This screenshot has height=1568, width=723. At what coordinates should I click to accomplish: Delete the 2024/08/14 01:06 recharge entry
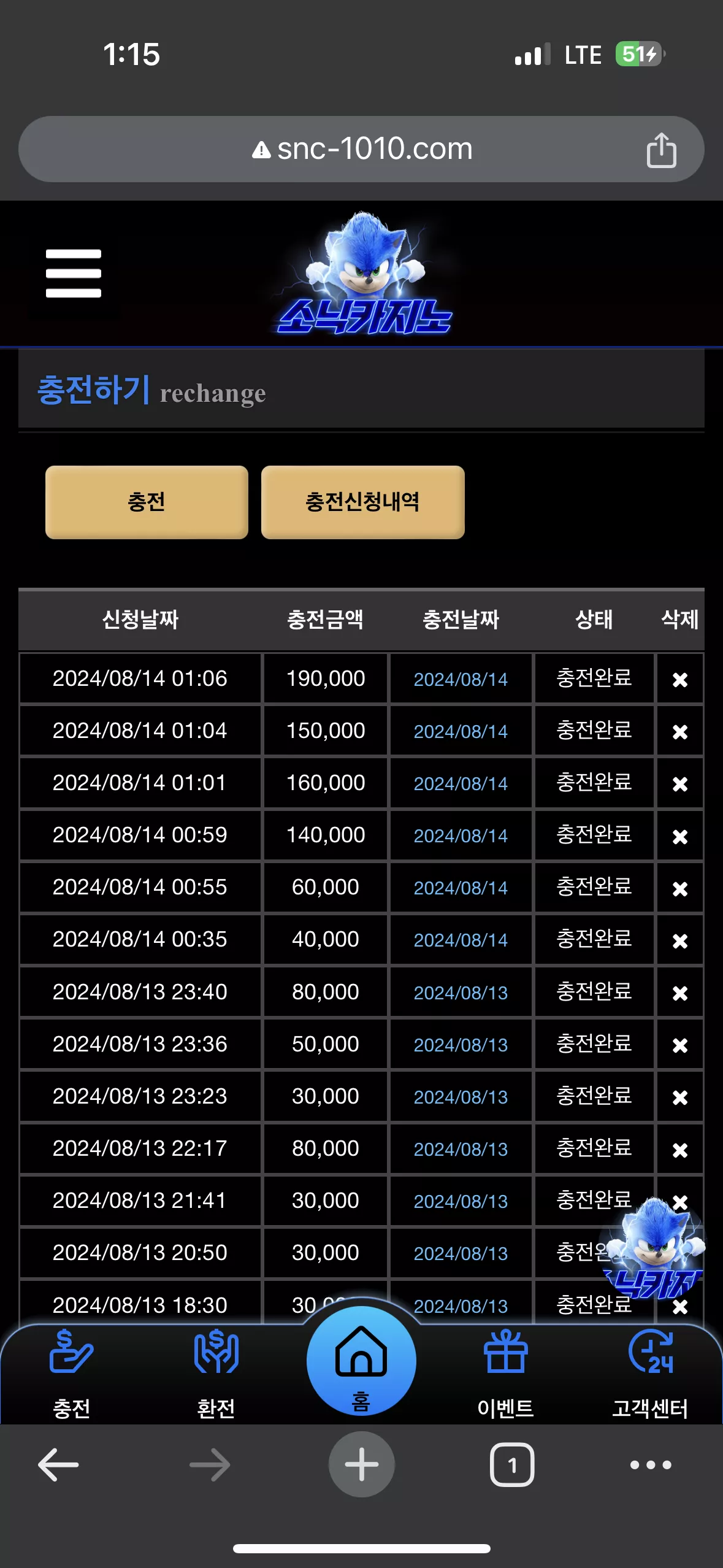pos(679,679)
